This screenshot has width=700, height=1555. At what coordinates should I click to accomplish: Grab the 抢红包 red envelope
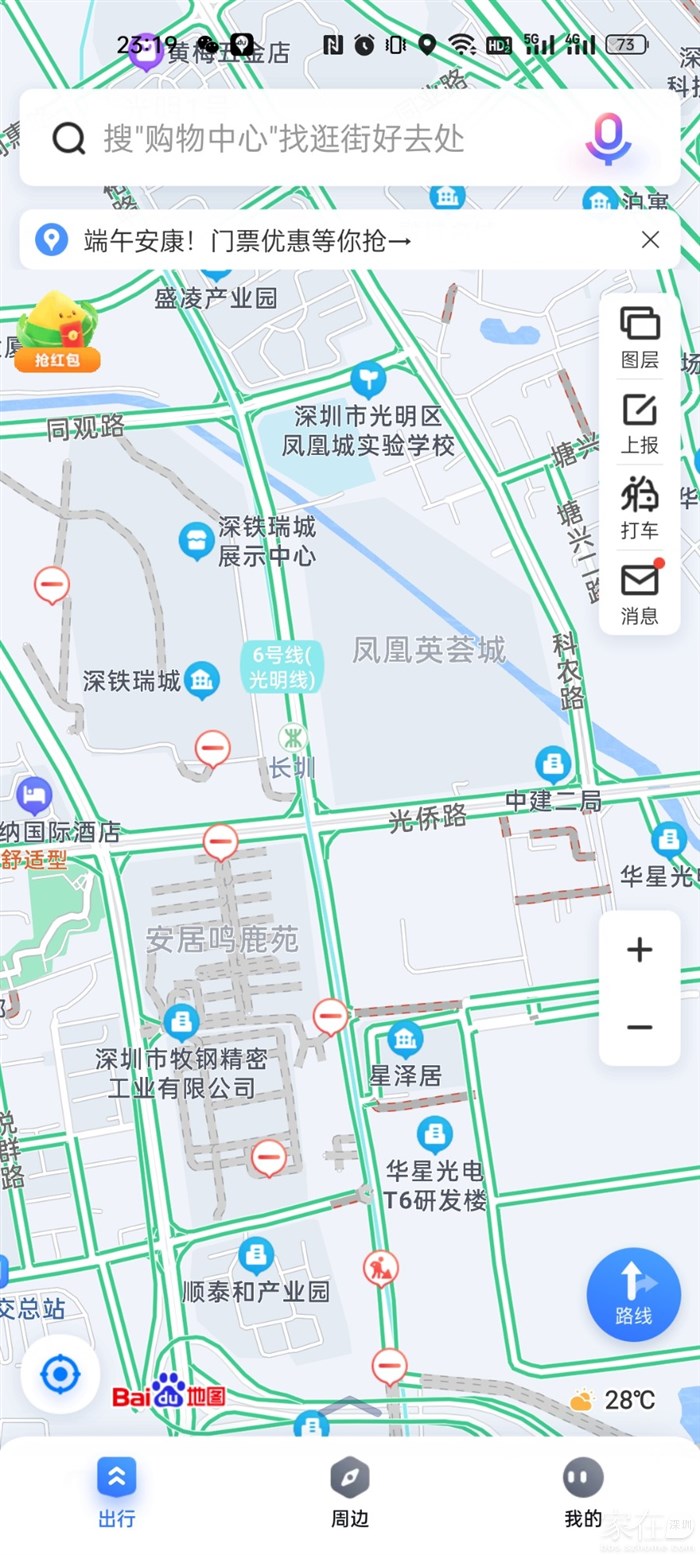click(57, 333)
